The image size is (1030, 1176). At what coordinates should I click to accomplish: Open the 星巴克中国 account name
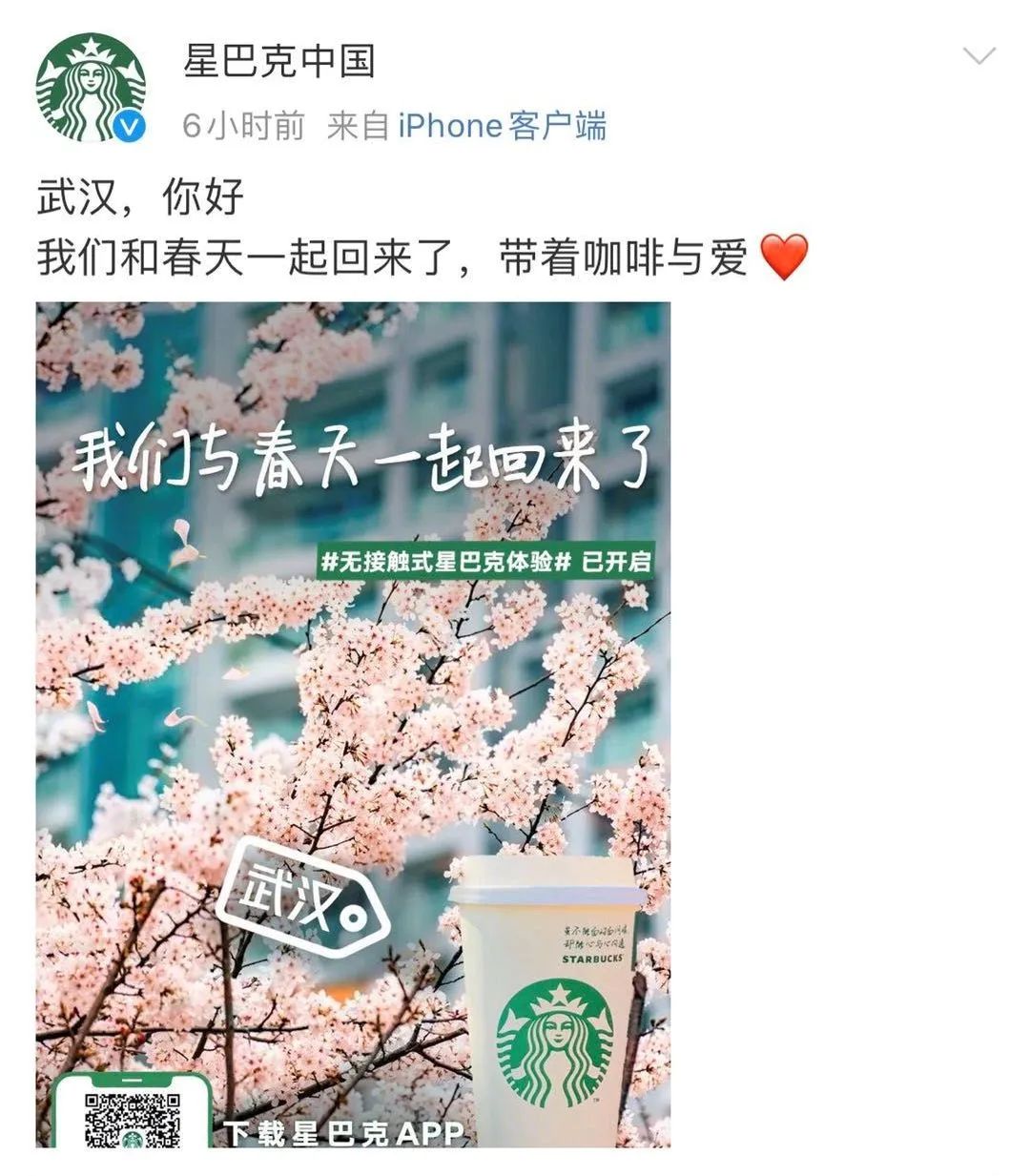[x=278, y=61]
